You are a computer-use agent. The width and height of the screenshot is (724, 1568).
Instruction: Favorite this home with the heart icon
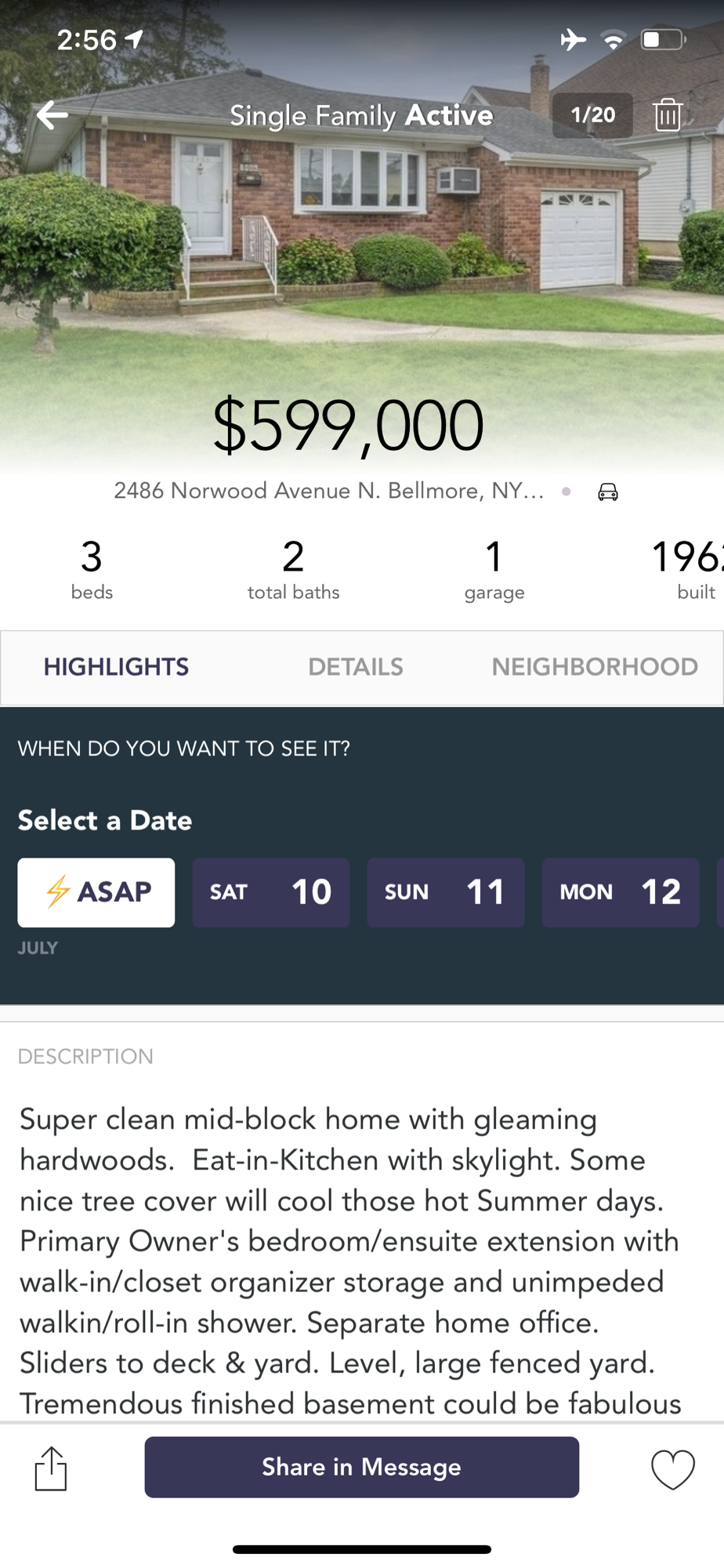[x=673, y=1468]
